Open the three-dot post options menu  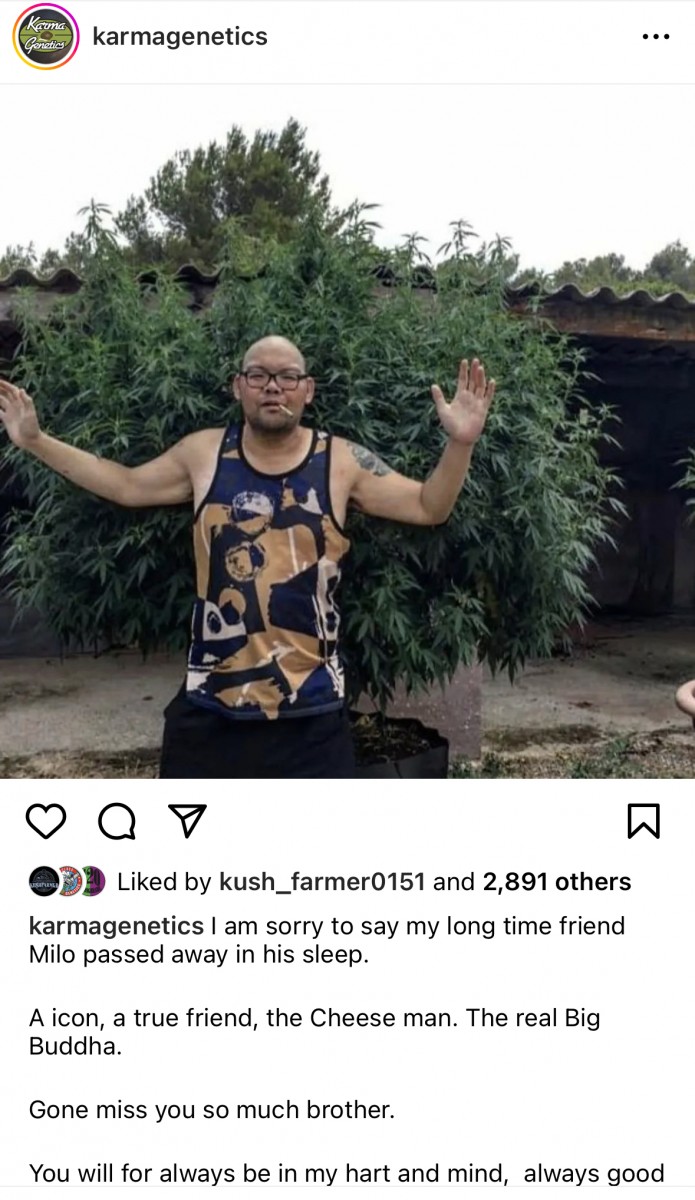(x=655, y=37)
